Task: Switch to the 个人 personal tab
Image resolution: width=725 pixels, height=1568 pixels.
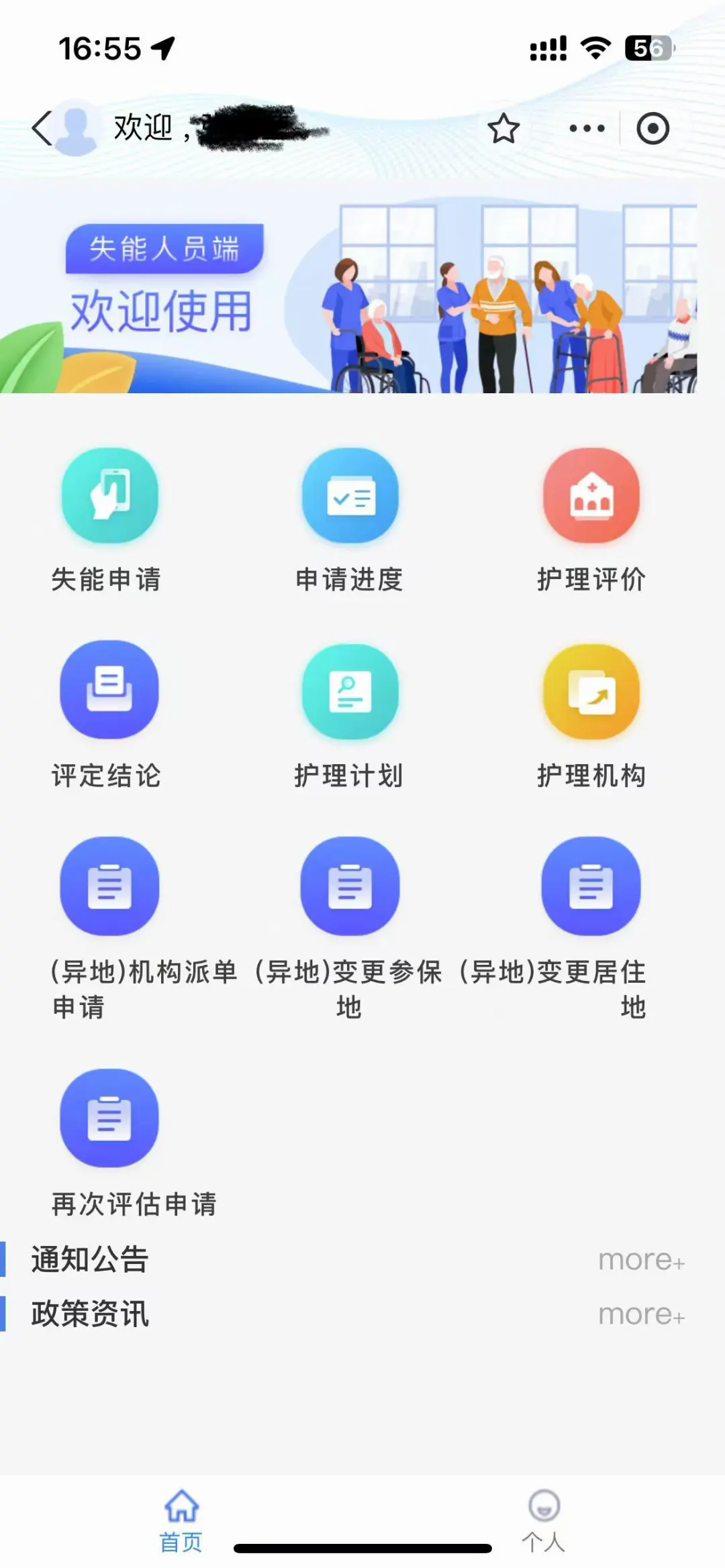Action: 545,1514
